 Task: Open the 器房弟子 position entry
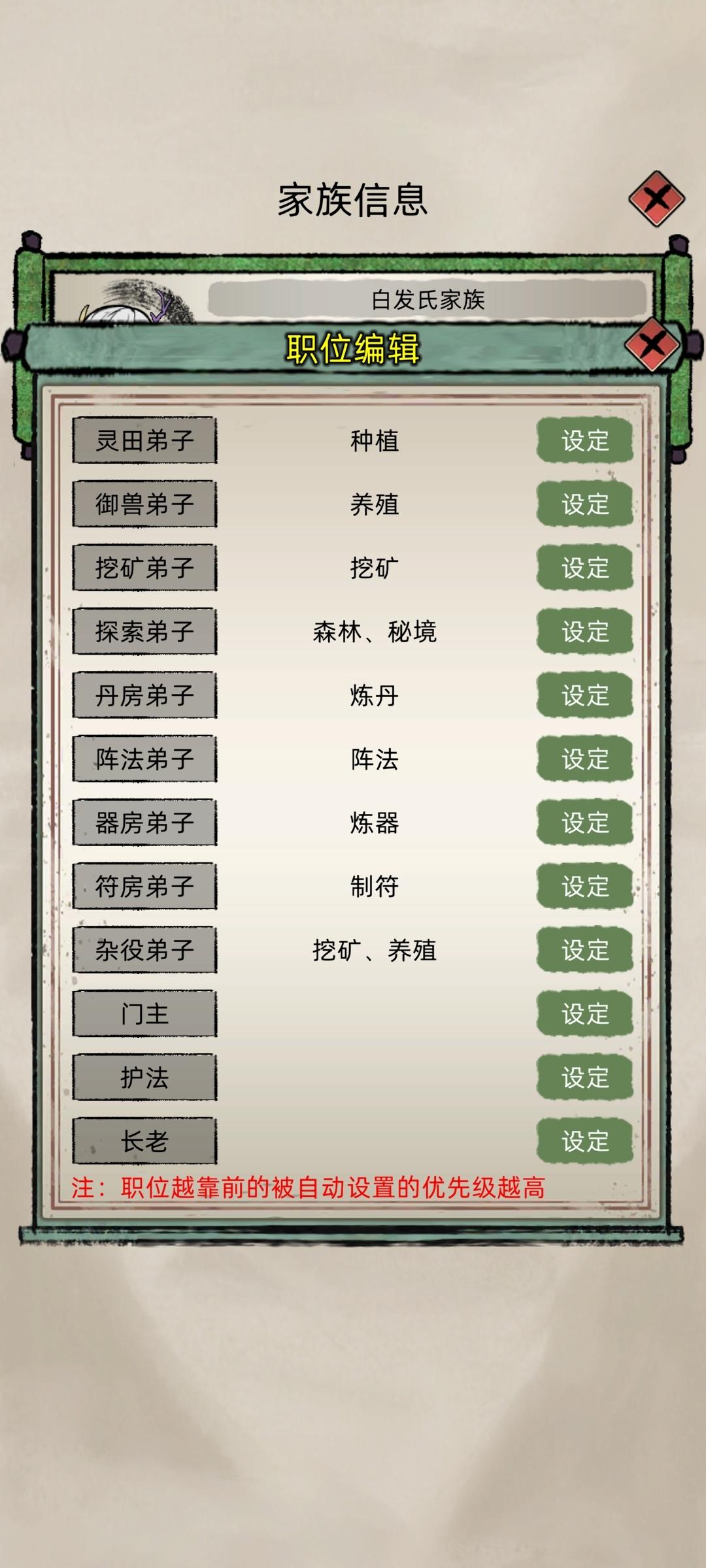click(x=144, y=823)
